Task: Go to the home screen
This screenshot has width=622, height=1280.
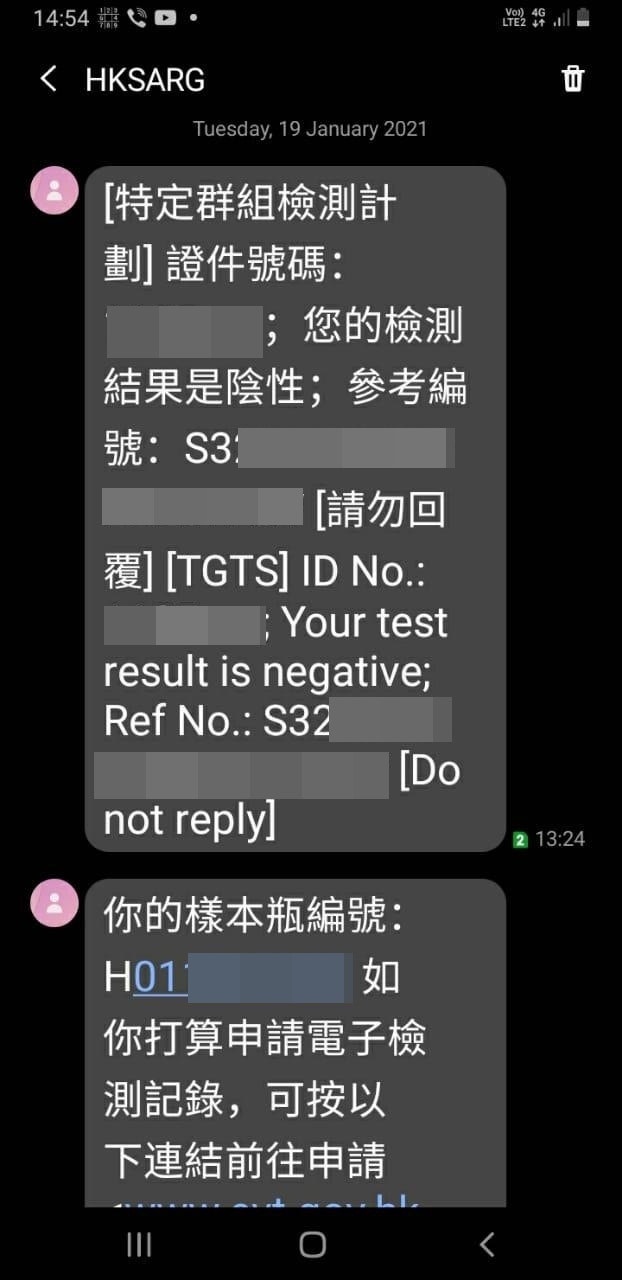Action: coord(312,1244)
